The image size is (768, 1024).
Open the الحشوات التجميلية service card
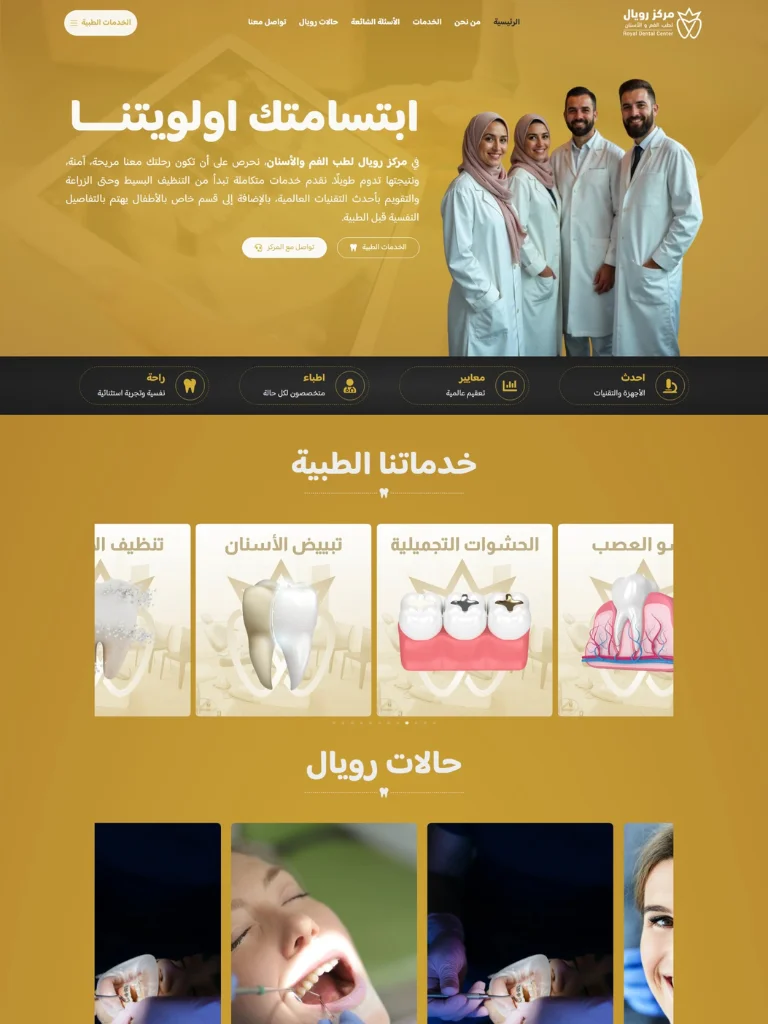click(464, 620)
